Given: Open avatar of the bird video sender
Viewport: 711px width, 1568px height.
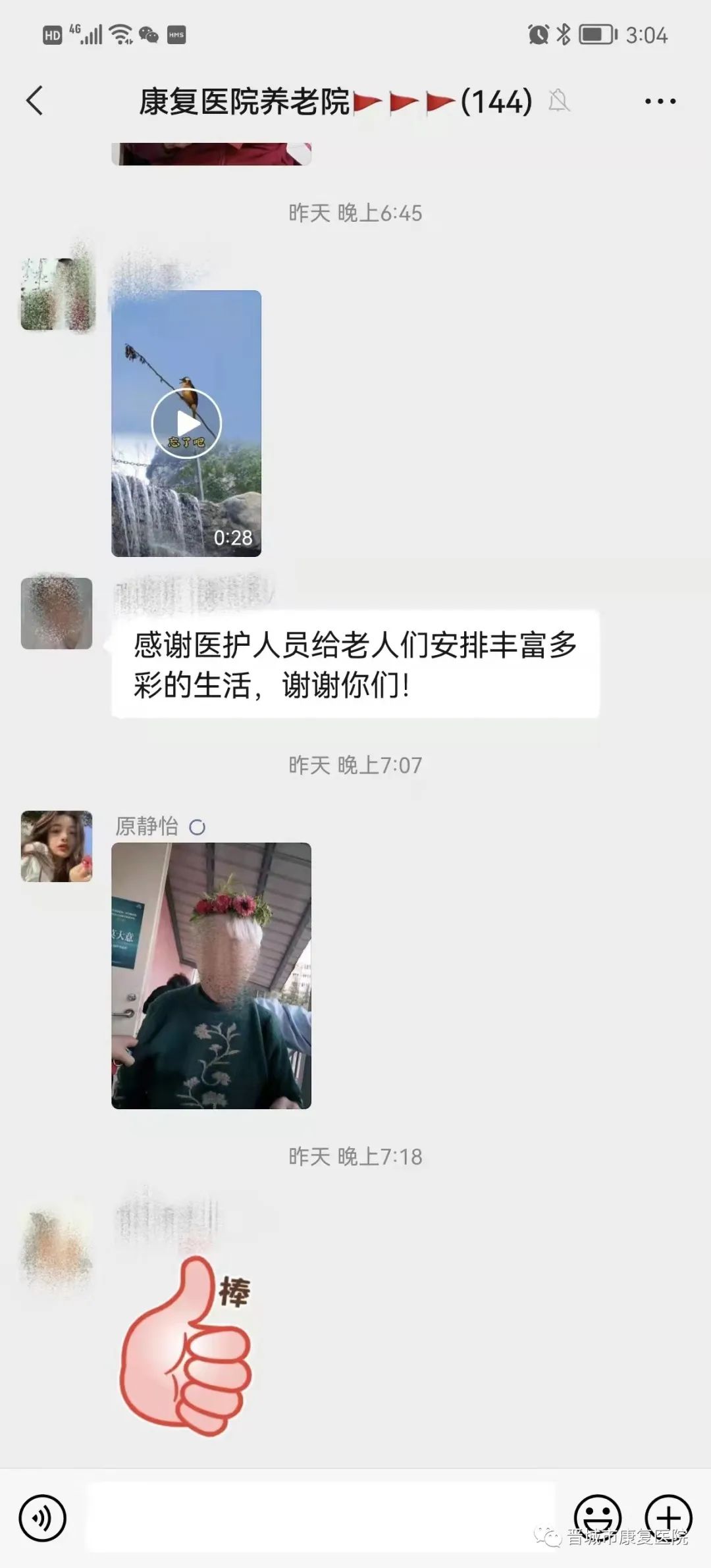Looking at the screenshot, I should (57, 294).
